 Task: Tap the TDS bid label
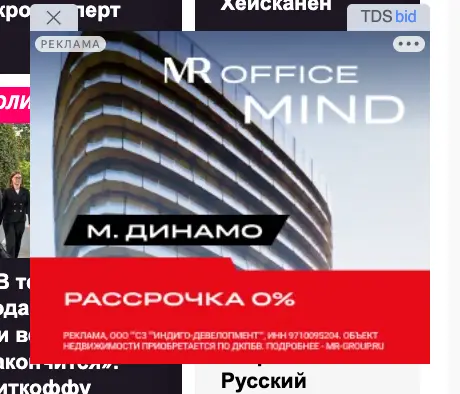point(388,17)
